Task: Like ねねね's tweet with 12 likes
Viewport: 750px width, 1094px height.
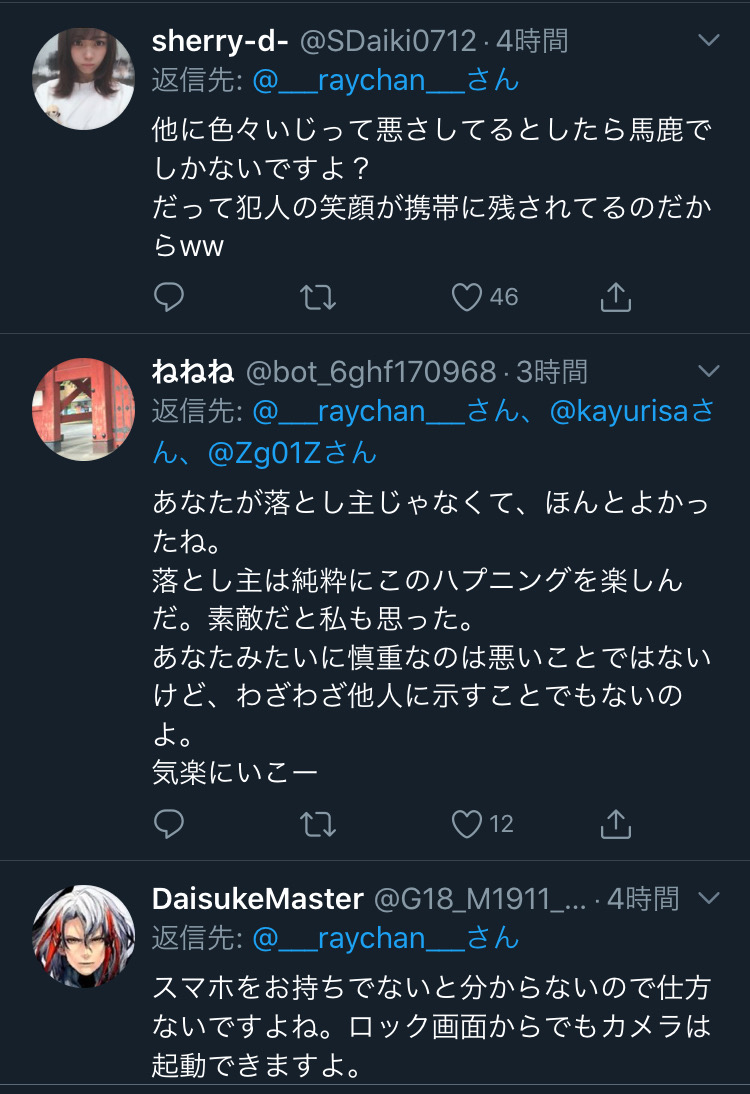Action: coord(467,824)
